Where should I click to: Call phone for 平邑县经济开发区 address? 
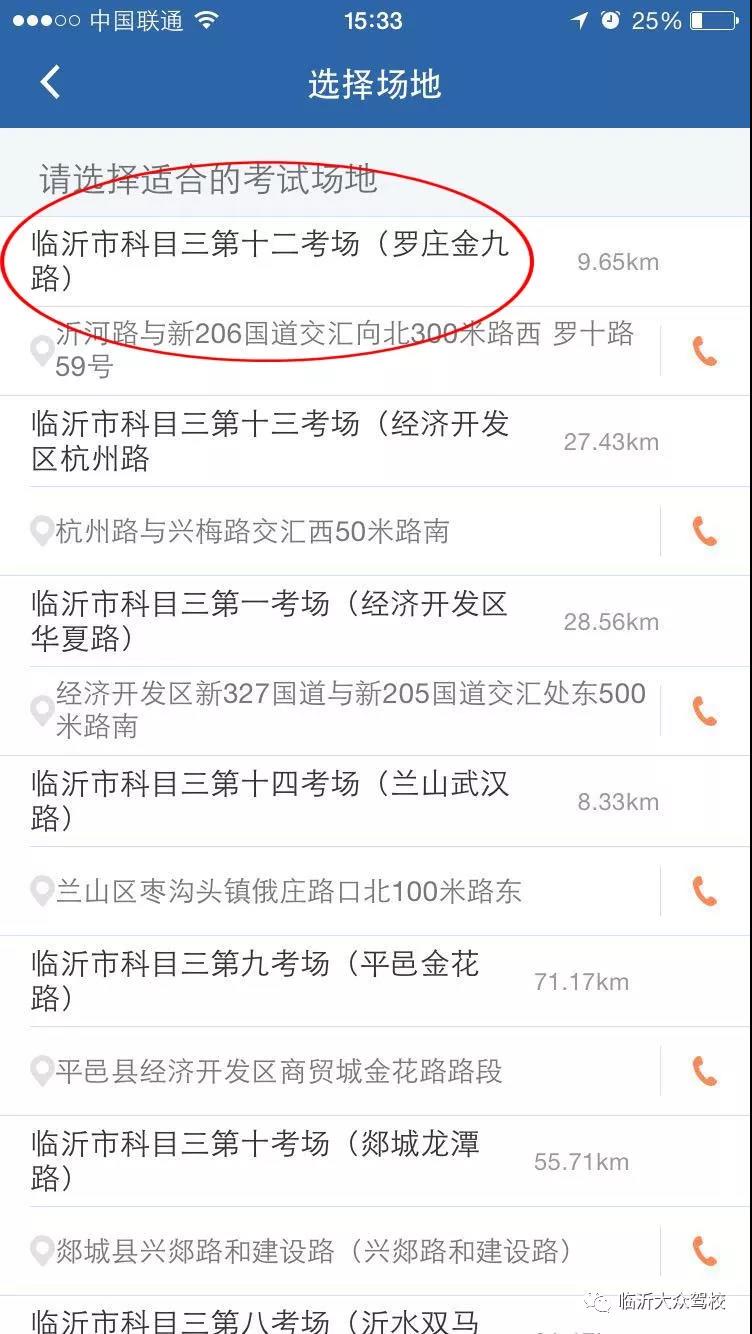coord(705,1071)
